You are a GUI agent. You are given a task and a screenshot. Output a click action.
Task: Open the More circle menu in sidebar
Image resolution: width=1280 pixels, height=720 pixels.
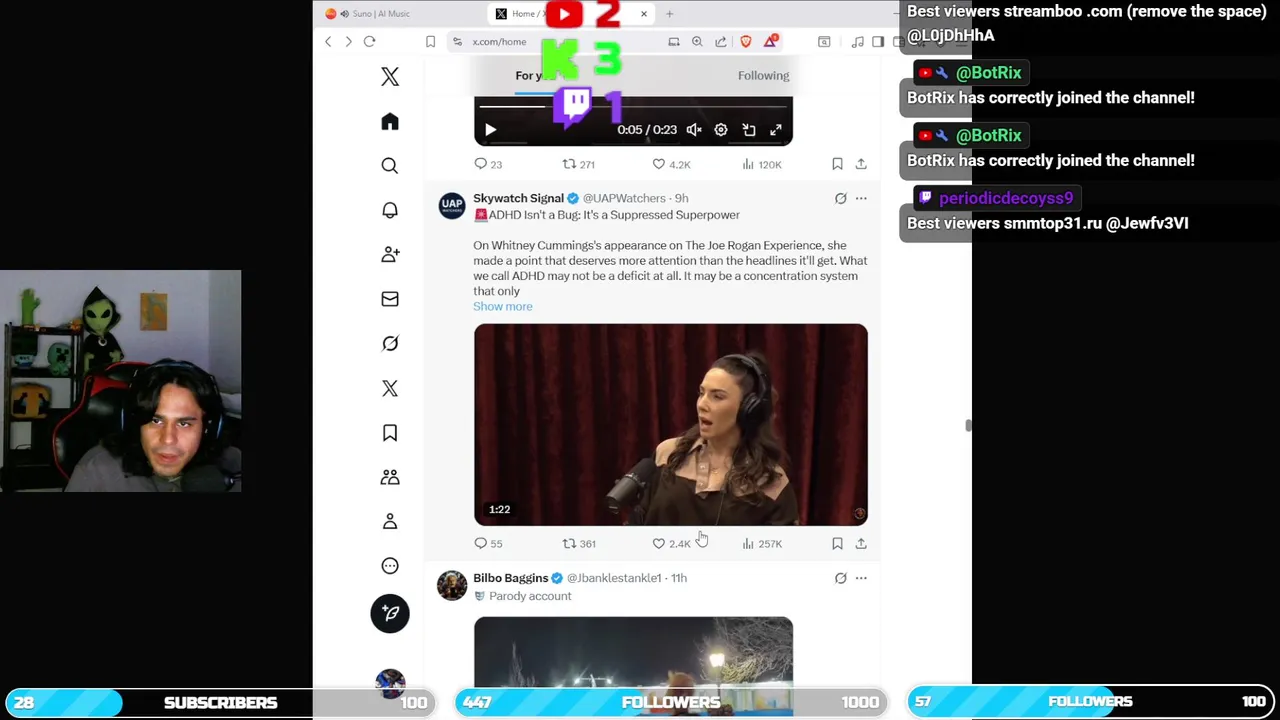[390, 566]
